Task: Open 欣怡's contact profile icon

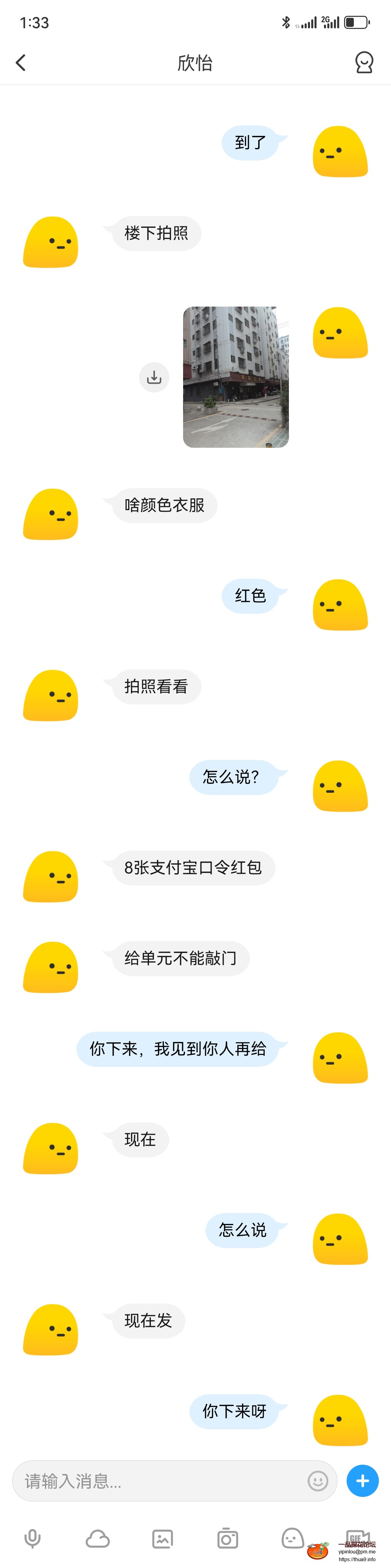Action: [x=364, y=63]
